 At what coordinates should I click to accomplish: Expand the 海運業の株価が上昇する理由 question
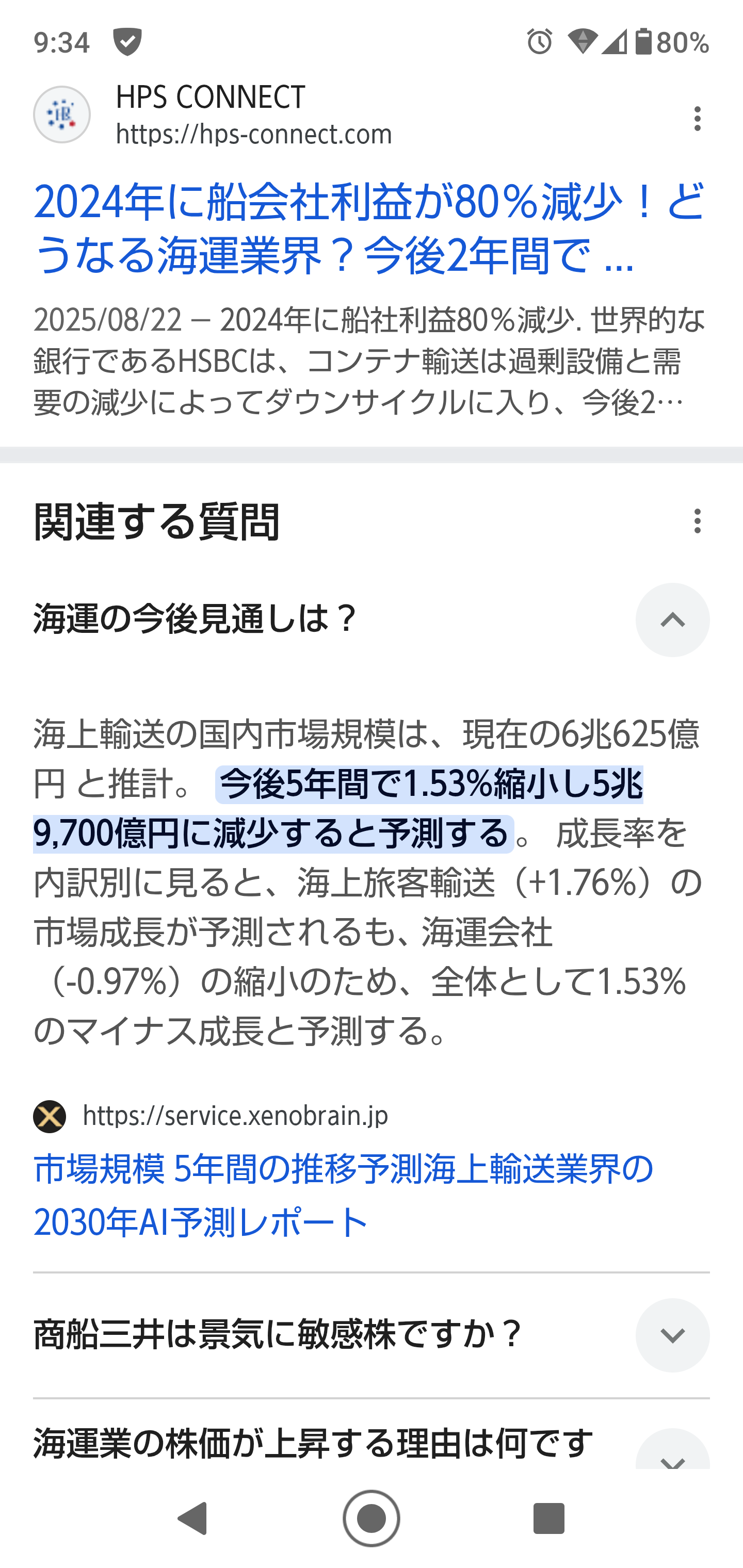[x=672, y=1452]
